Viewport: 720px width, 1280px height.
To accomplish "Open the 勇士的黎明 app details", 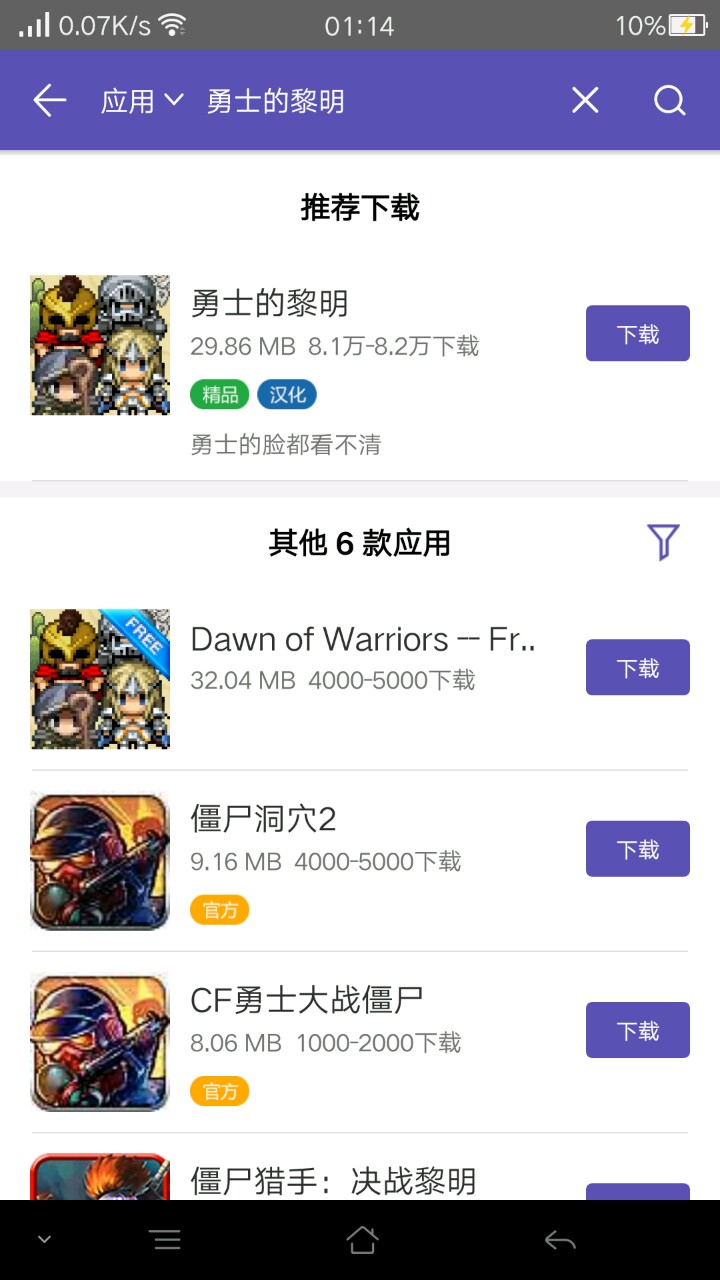I will click(270, 303).
